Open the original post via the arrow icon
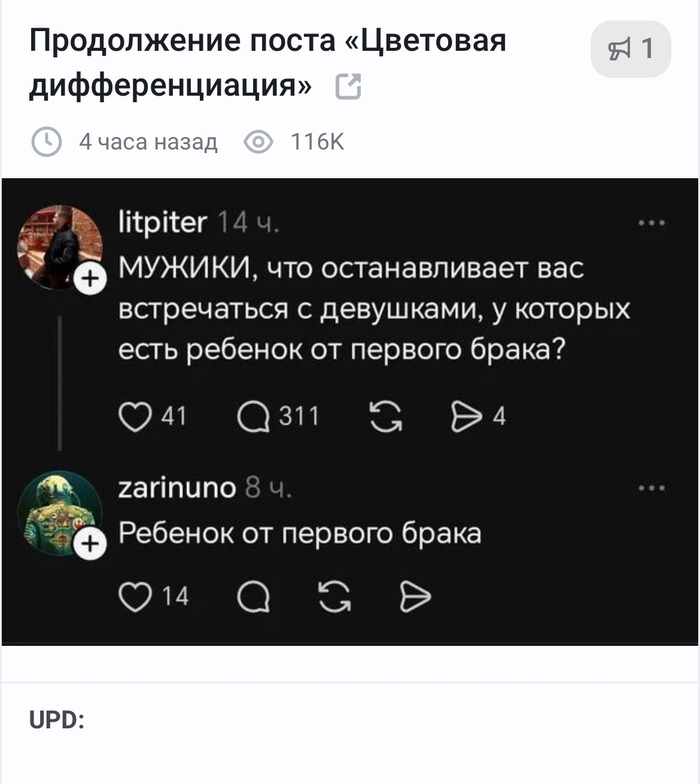 (x=348, y=86)
